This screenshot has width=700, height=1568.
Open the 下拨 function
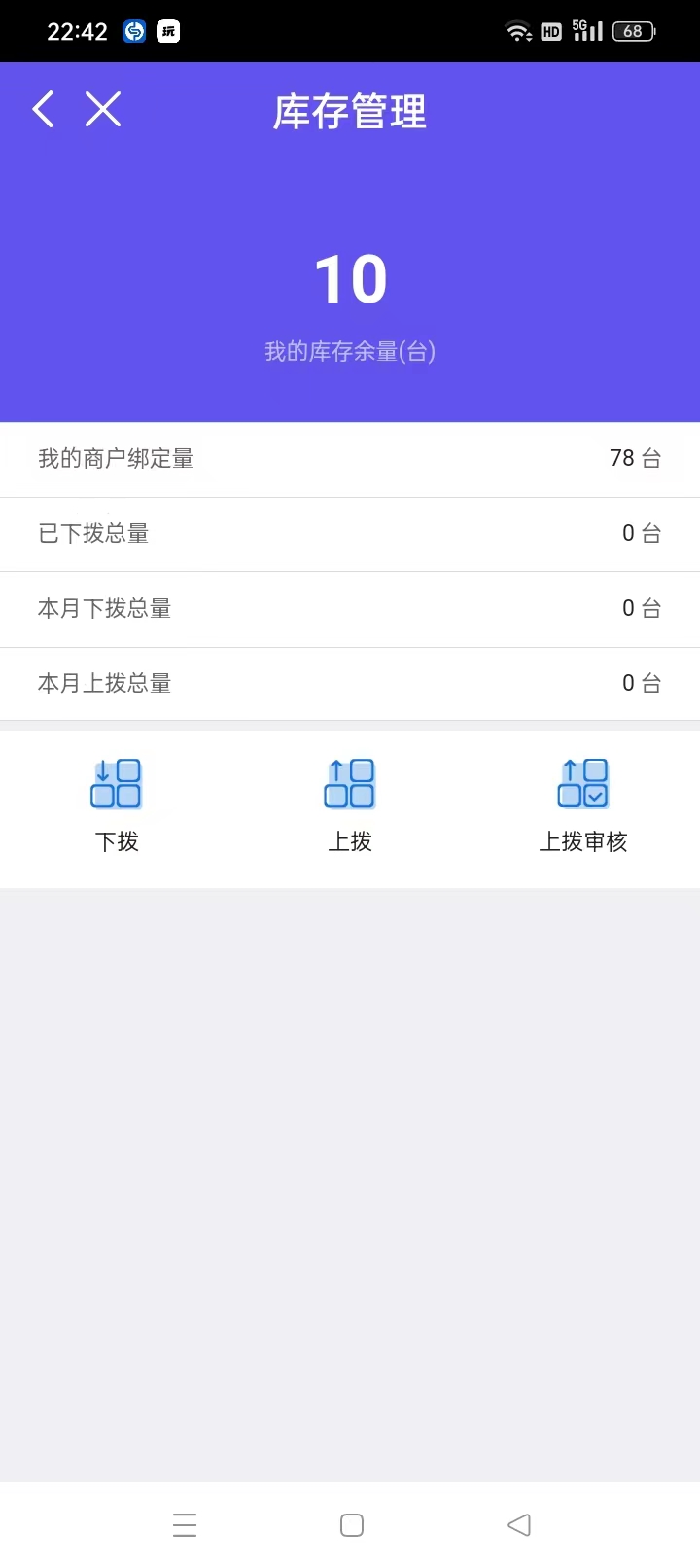point(117,806)
